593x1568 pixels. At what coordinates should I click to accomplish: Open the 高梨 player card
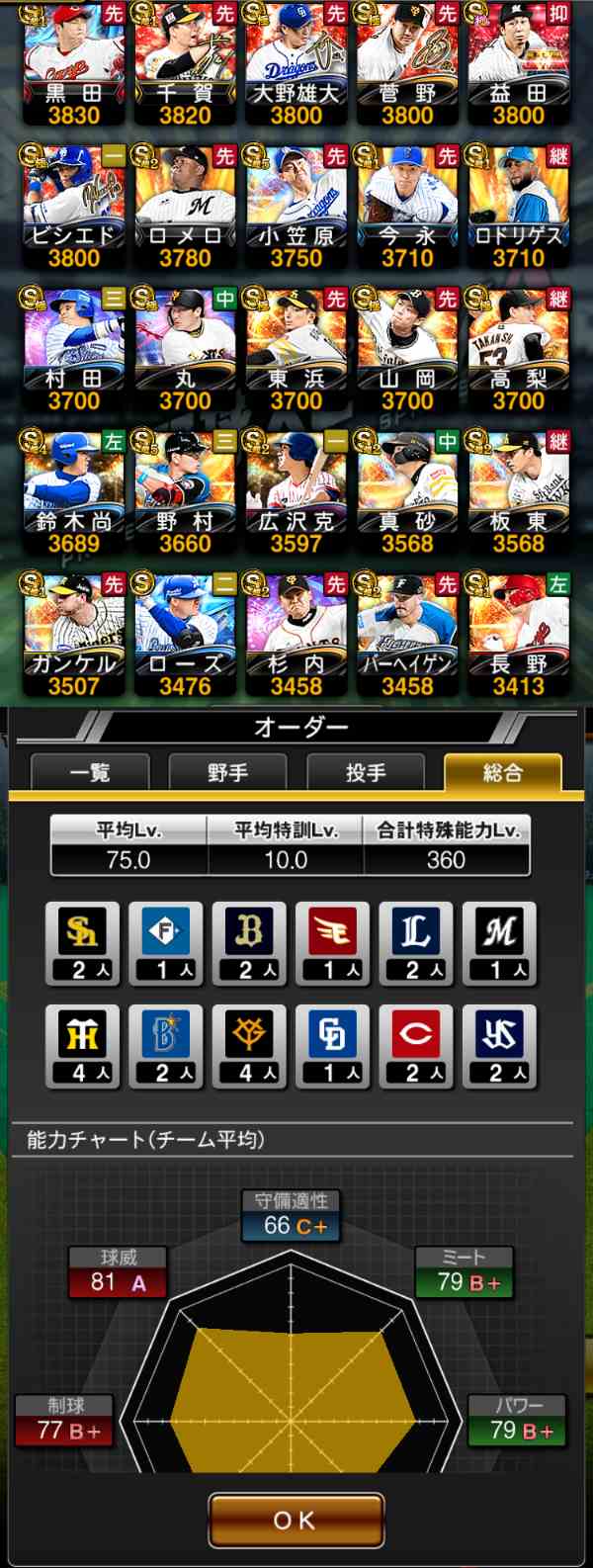[518, 349]
